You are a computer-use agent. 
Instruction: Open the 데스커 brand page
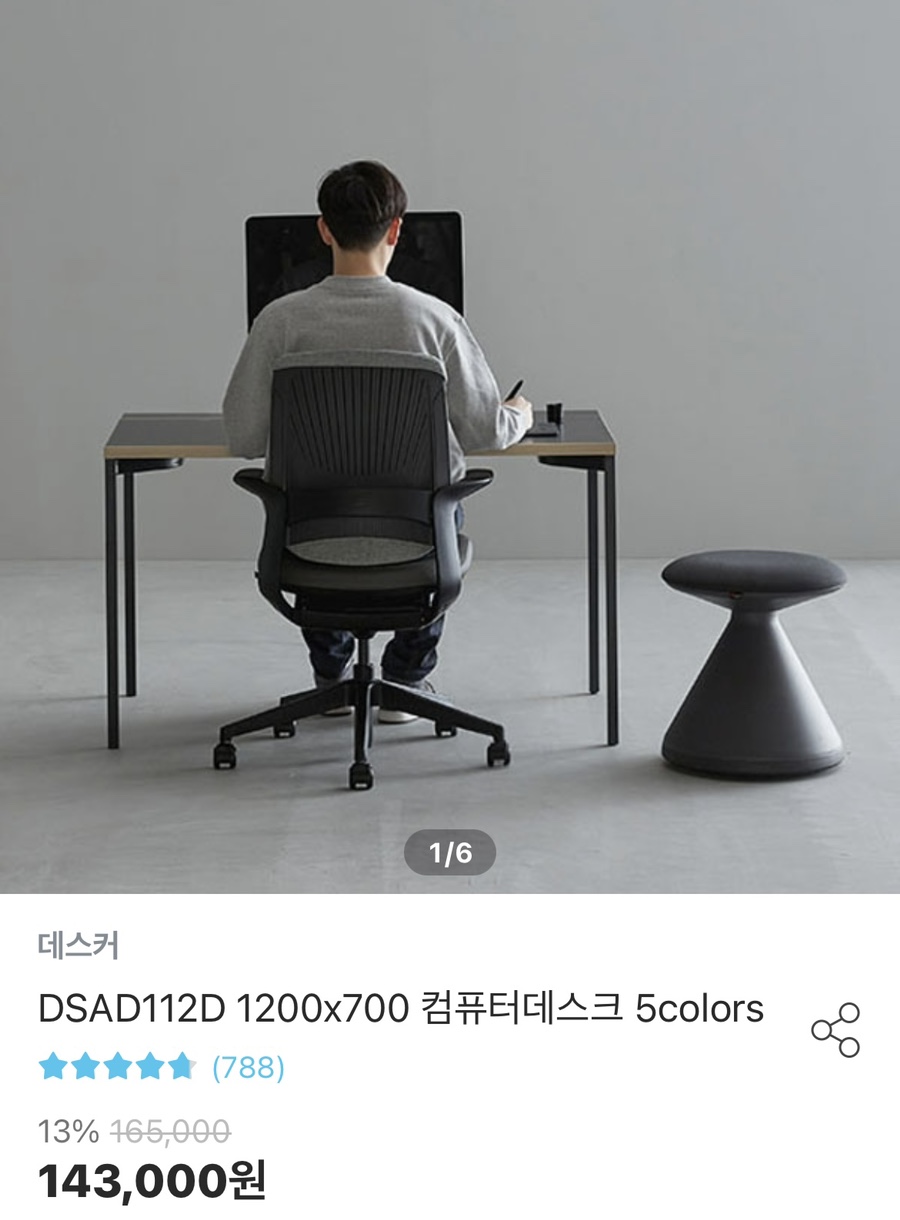tap(79, 945)
